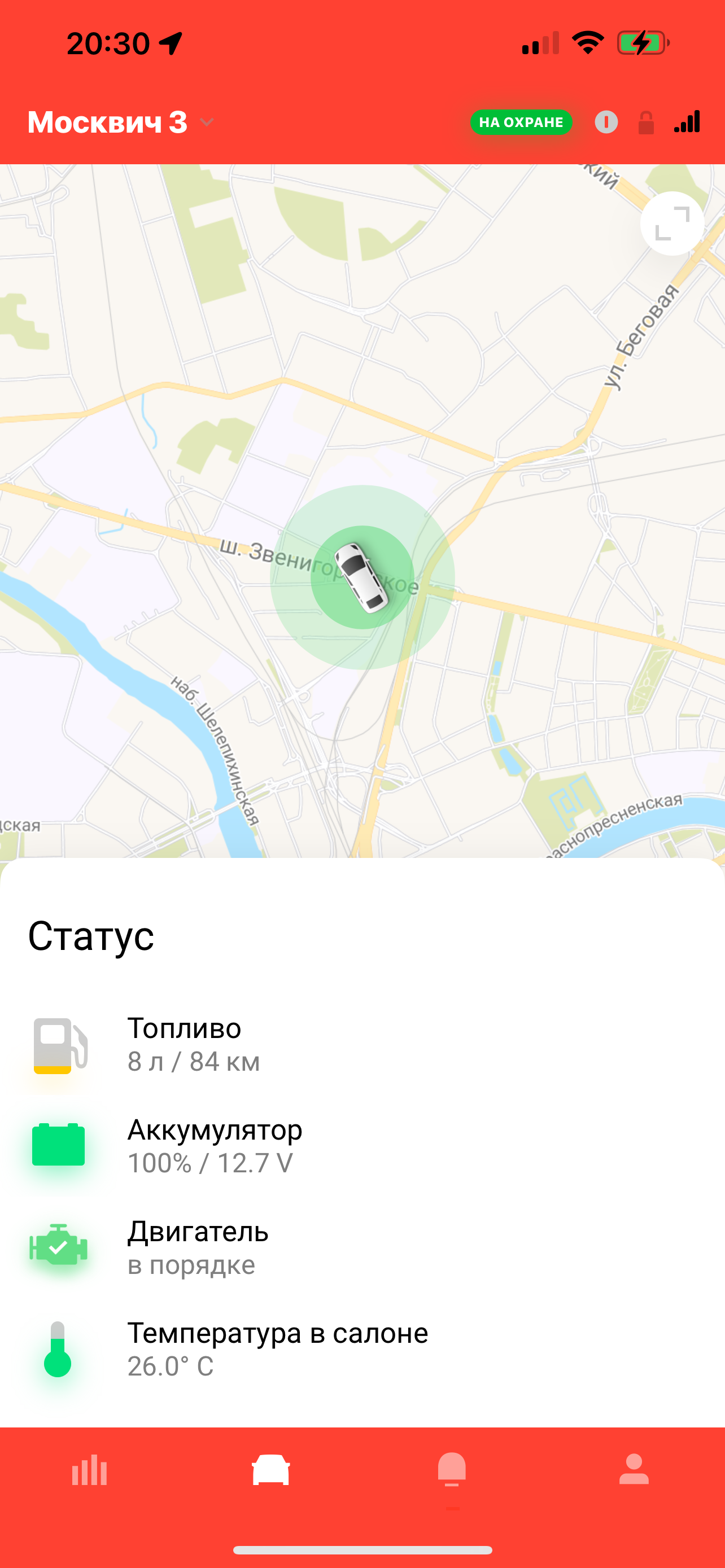Tap the car marker on the map
The height and width of the screenshot is (1568, 725).
[x=362, y=577]
